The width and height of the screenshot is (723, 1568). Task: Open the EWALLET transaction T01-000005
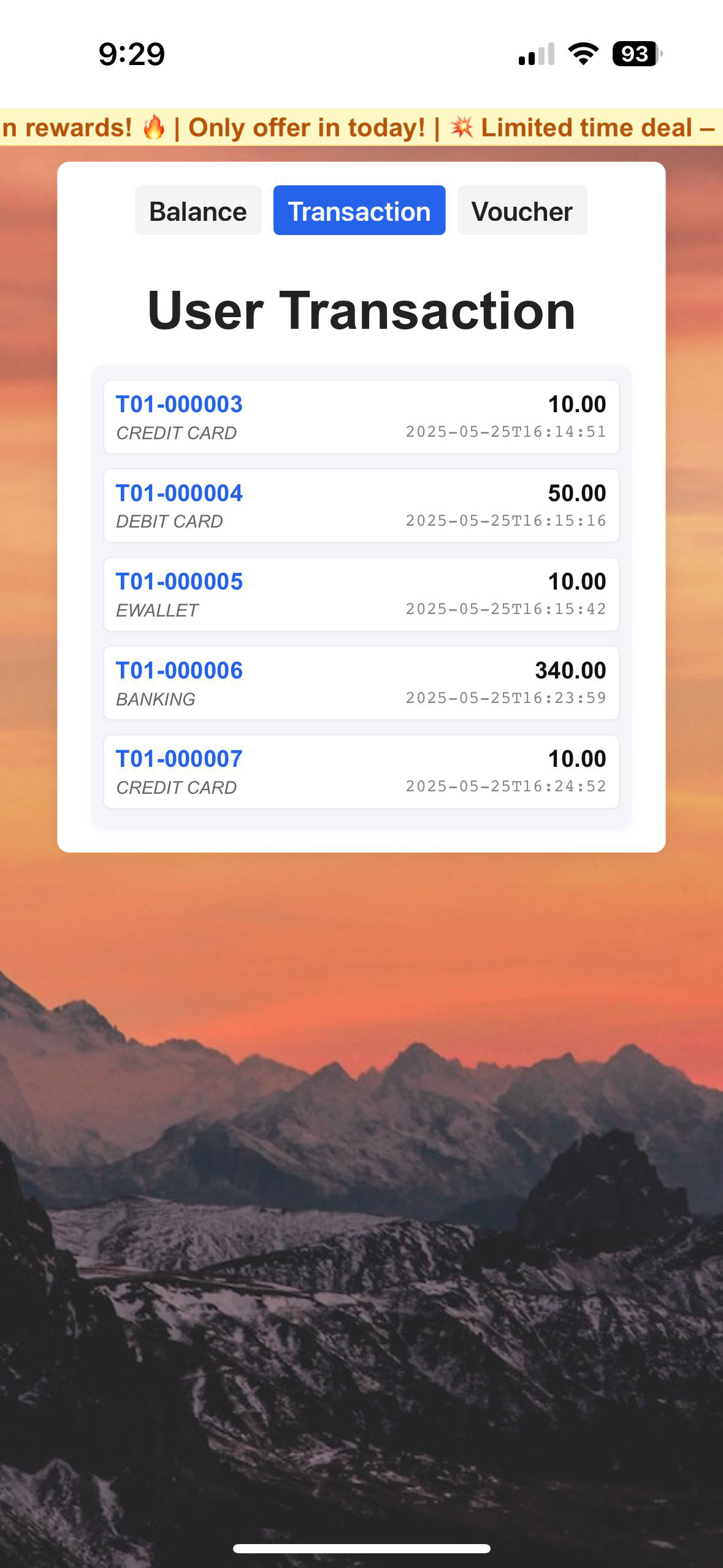(180, 582)
